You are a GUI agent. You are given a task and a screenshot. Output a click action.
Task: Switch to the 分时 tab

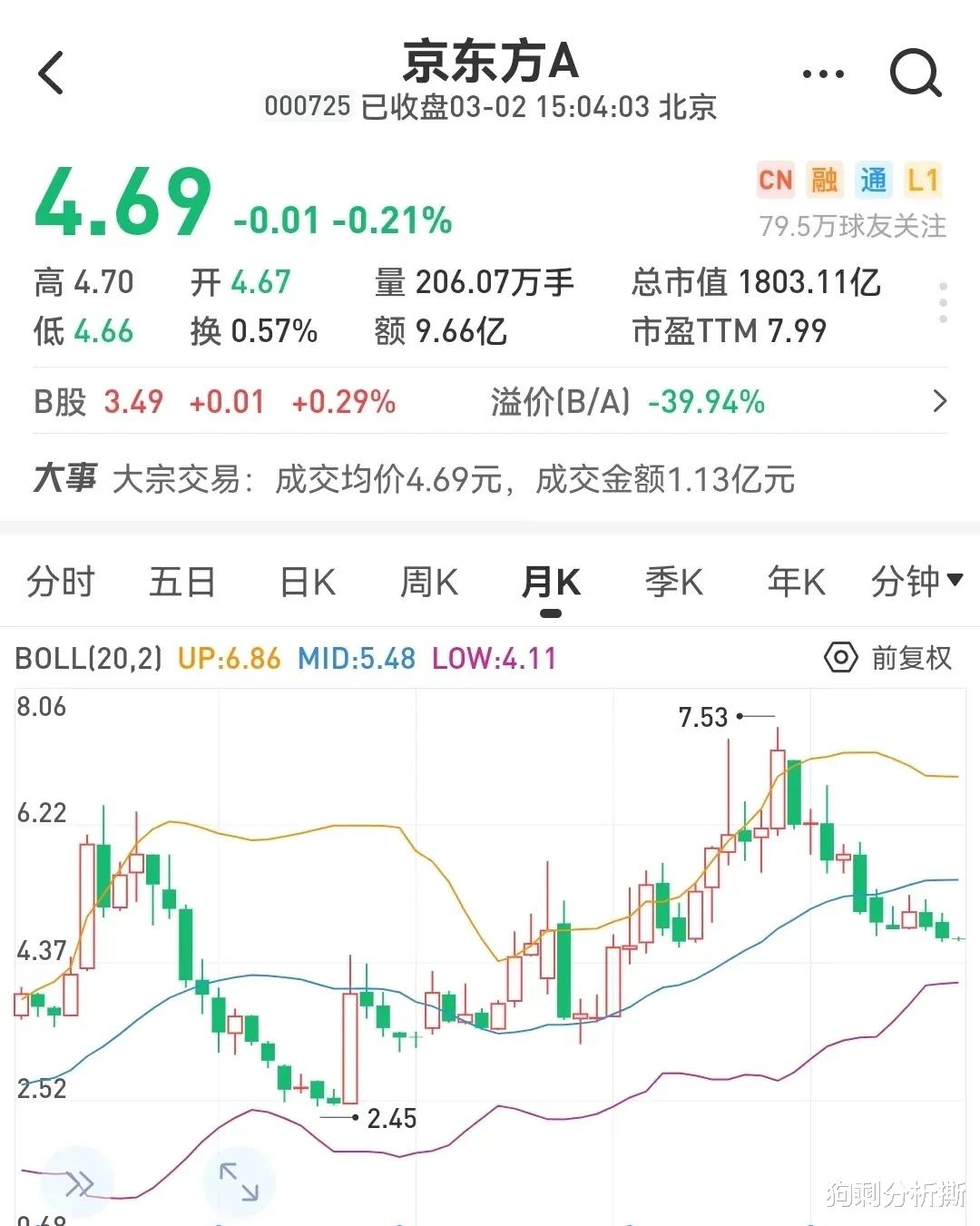[61, 582]
